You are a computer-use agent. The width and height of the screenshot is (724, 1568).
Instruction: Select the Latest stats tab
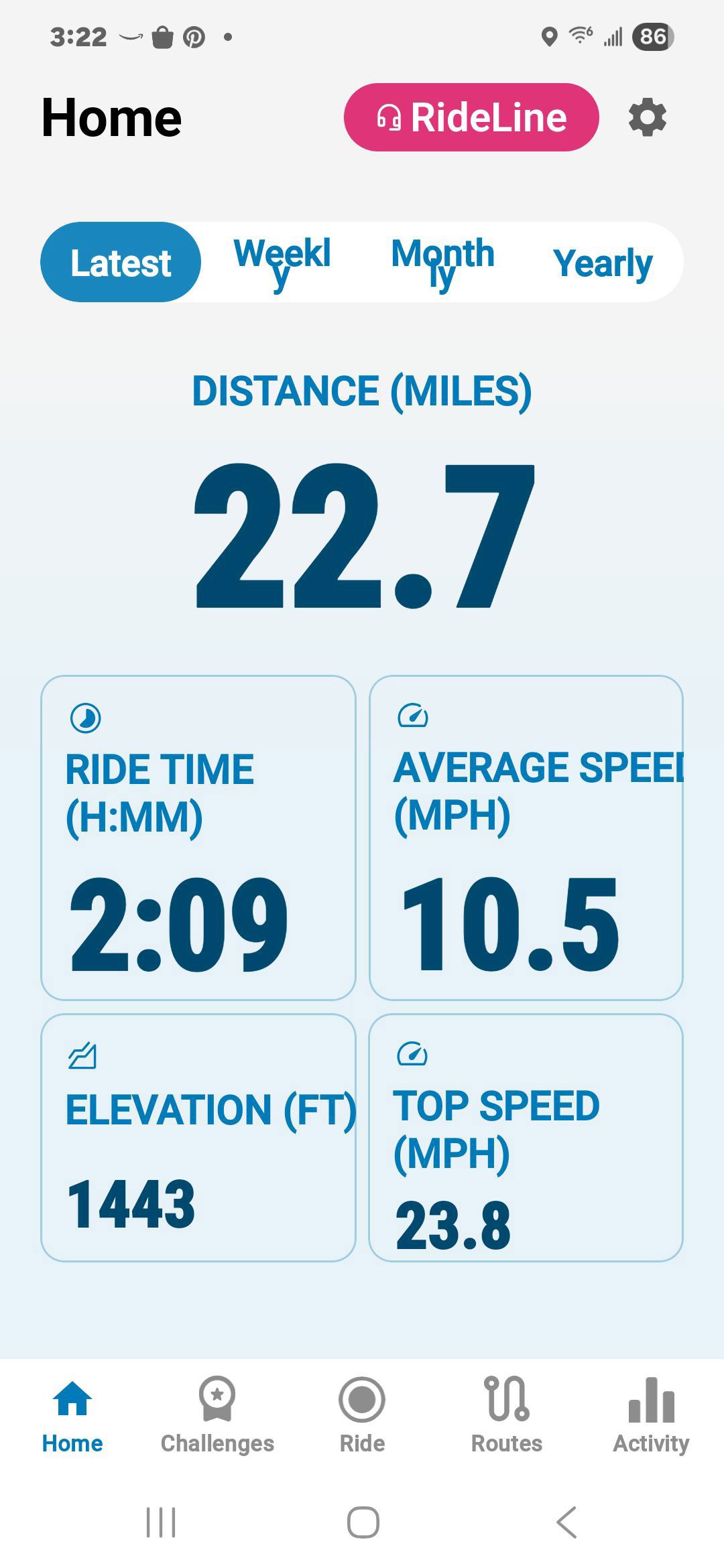(x=121, y=262)
